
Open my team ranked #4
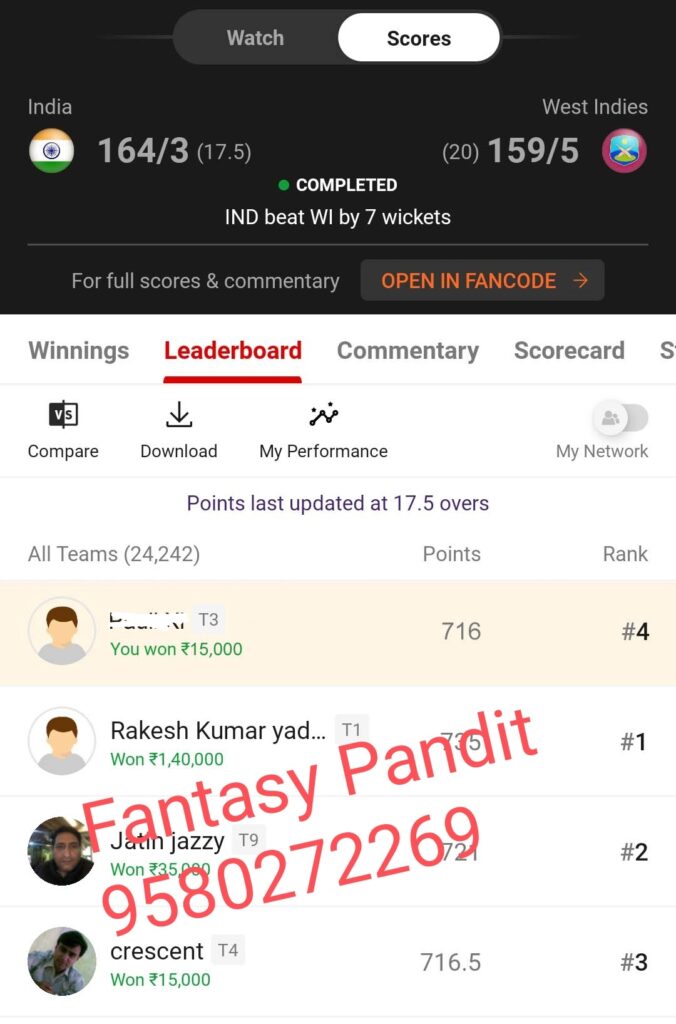[x=338, y=632]
